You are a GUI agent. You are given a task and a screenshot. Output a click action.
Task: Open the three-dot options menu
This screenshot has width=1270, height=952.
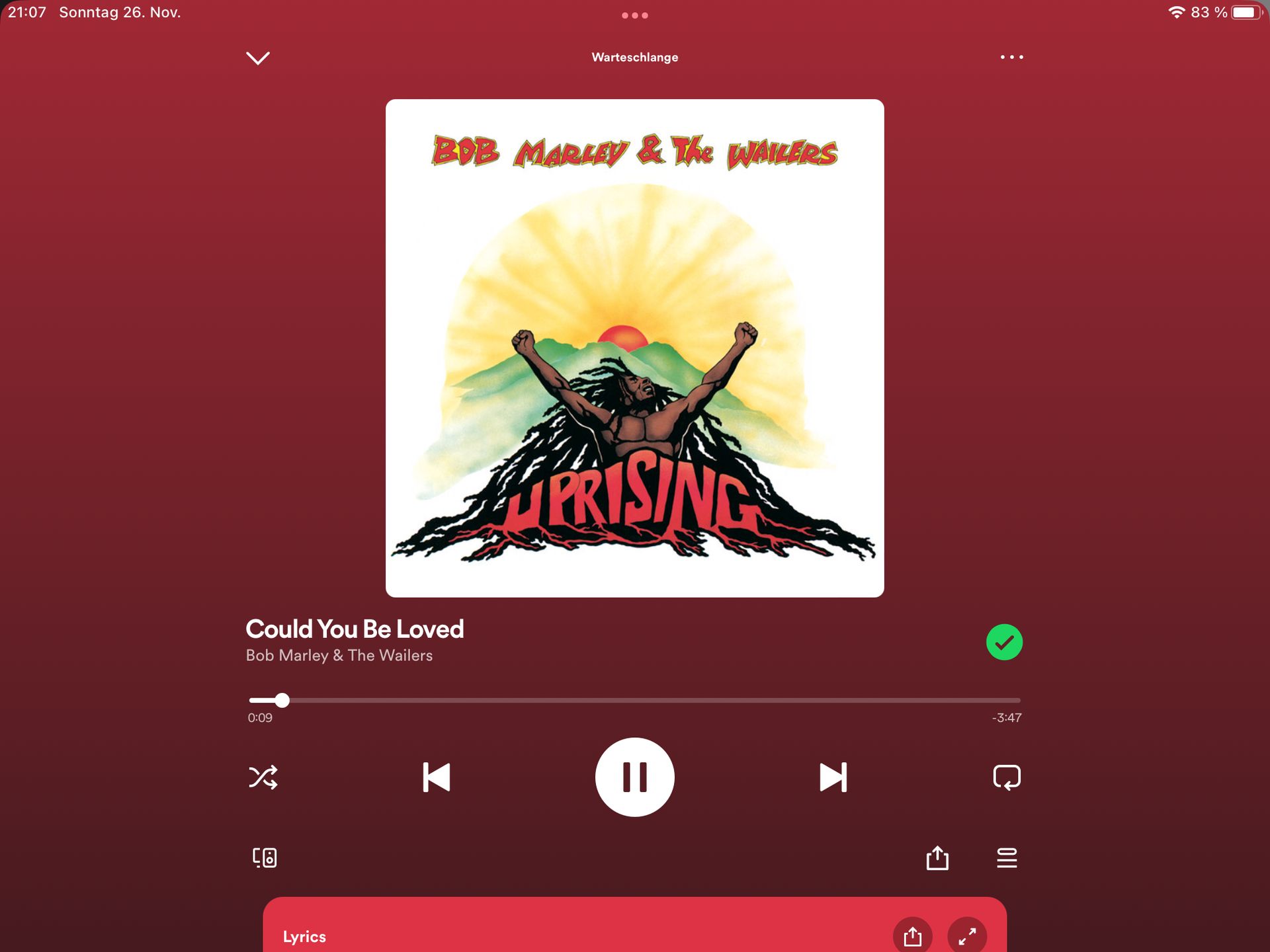(1011, 58)
